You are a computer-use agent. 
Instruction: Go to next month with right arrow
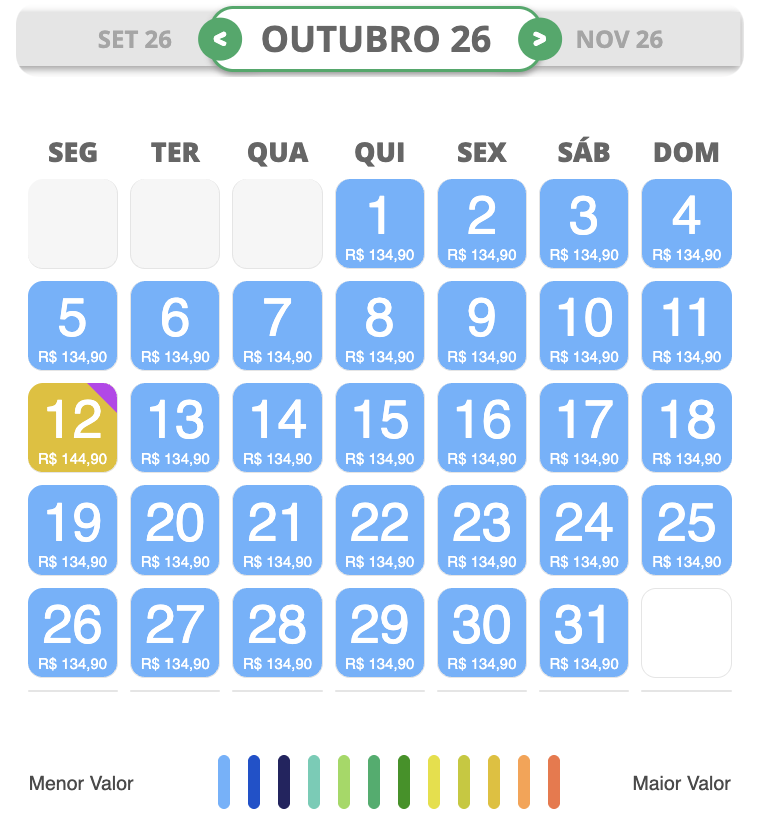pos(540,40)
